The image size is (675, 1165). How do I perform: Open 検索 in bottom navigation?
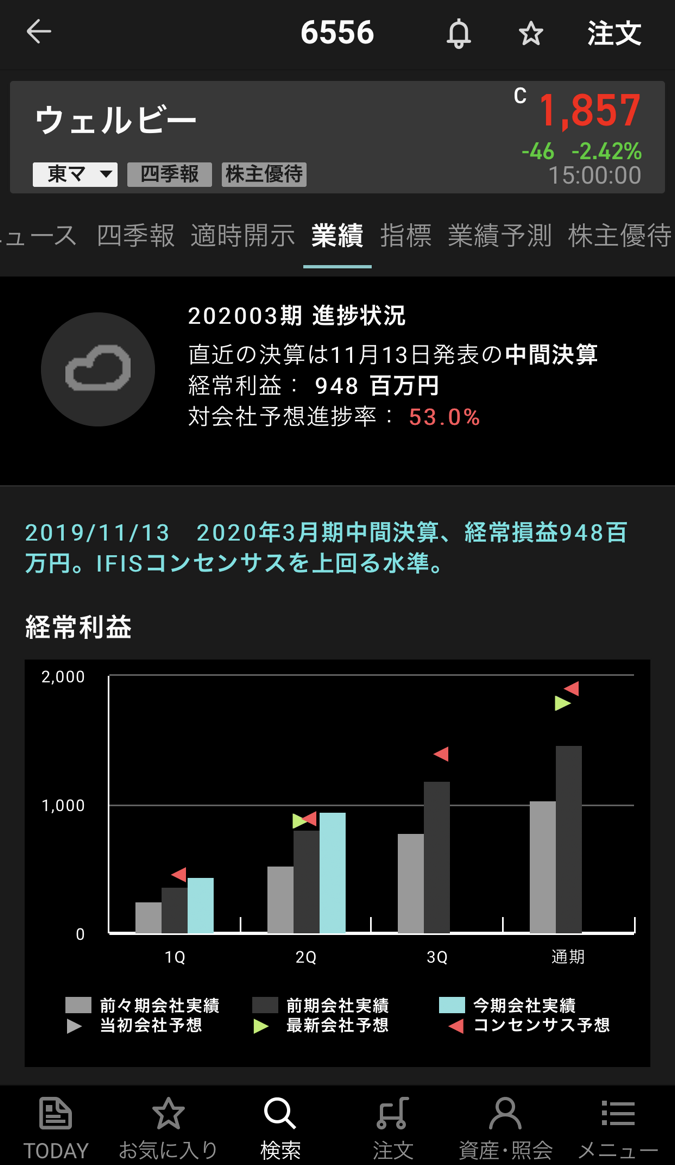[x=280, y=1128]
